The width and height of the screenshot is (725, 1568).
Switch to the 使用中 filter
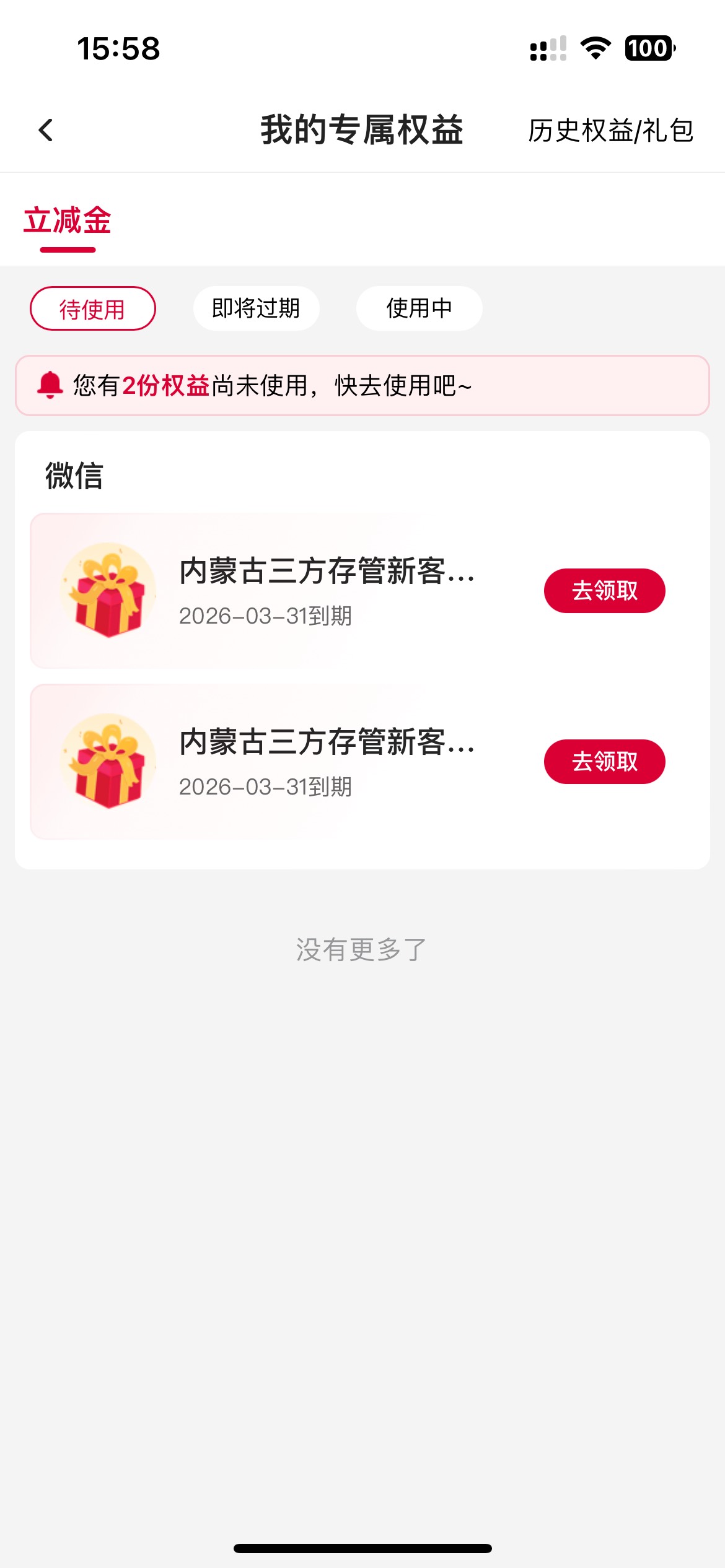point(419,308)
